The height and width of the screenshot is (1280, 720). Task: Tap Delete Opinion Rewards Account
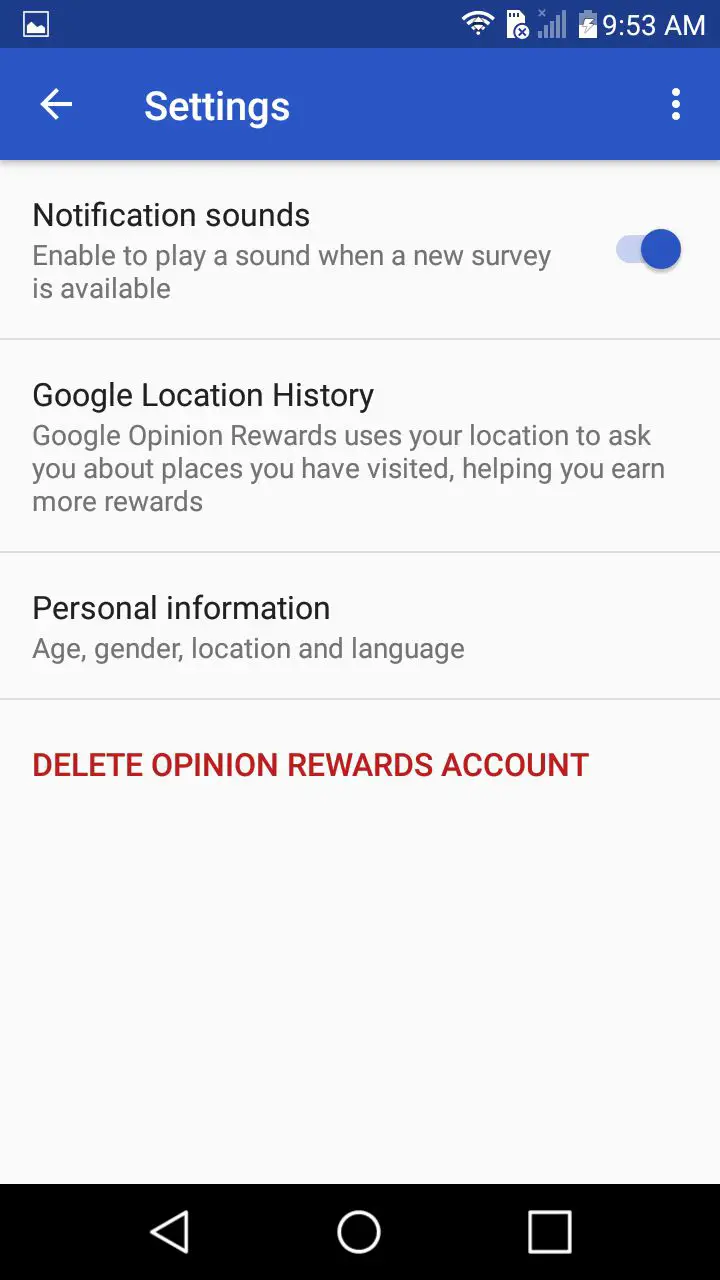click(x=310, y=765)
